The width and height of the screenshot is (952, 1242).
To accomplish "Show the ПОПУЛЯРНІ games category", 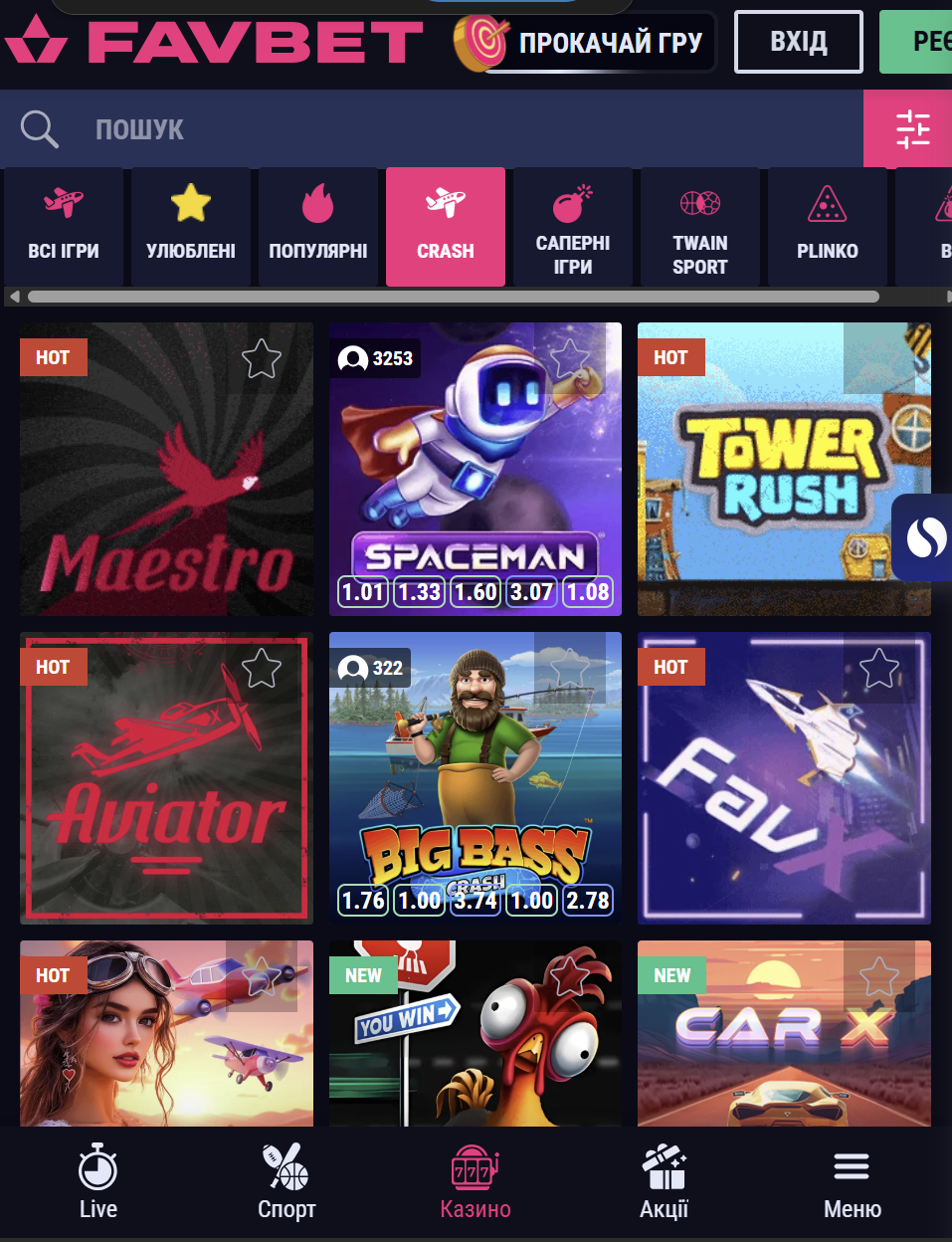I will pos(318,227).
